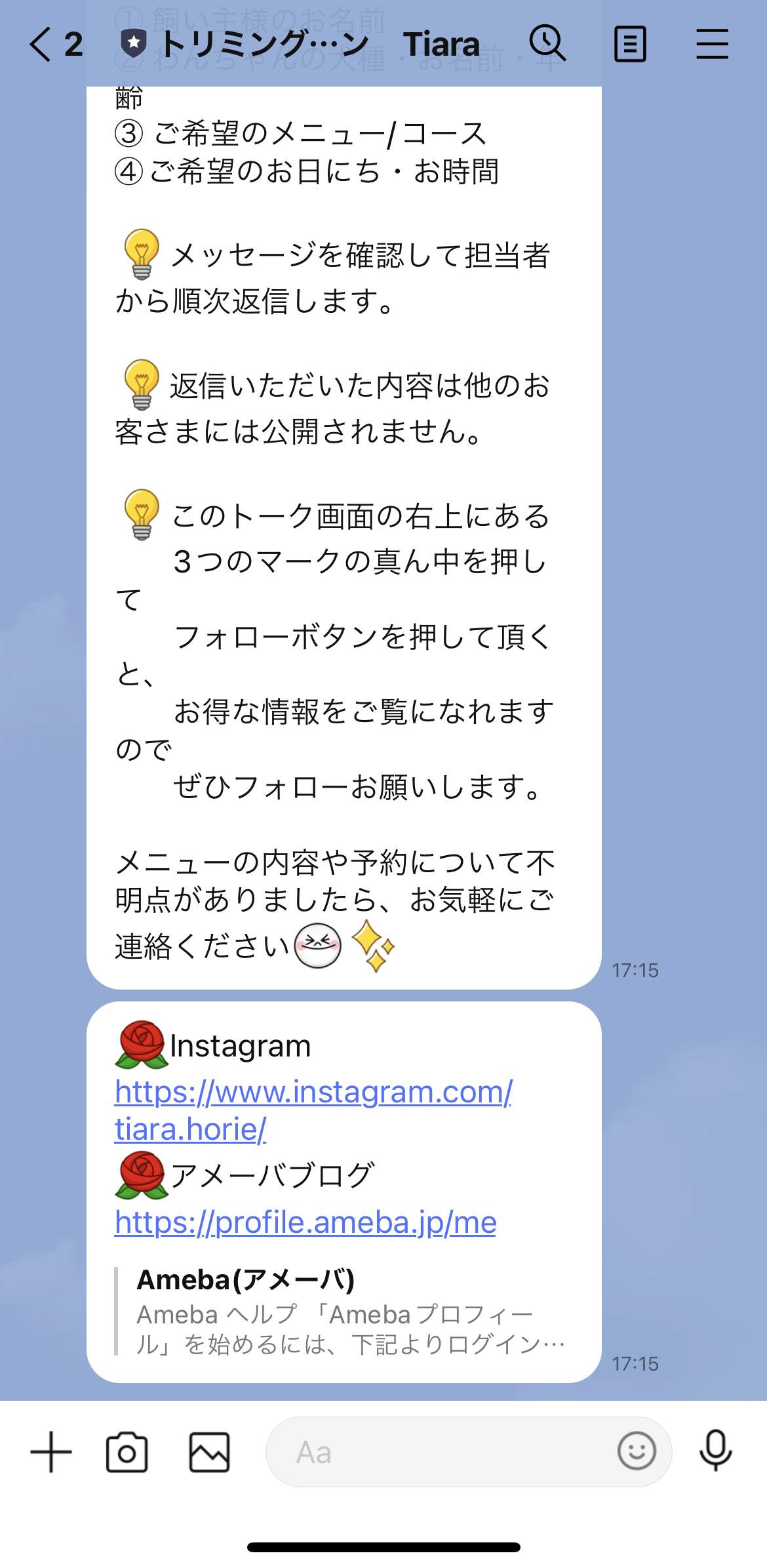Open the attachment menu with plus icon

51,1451
